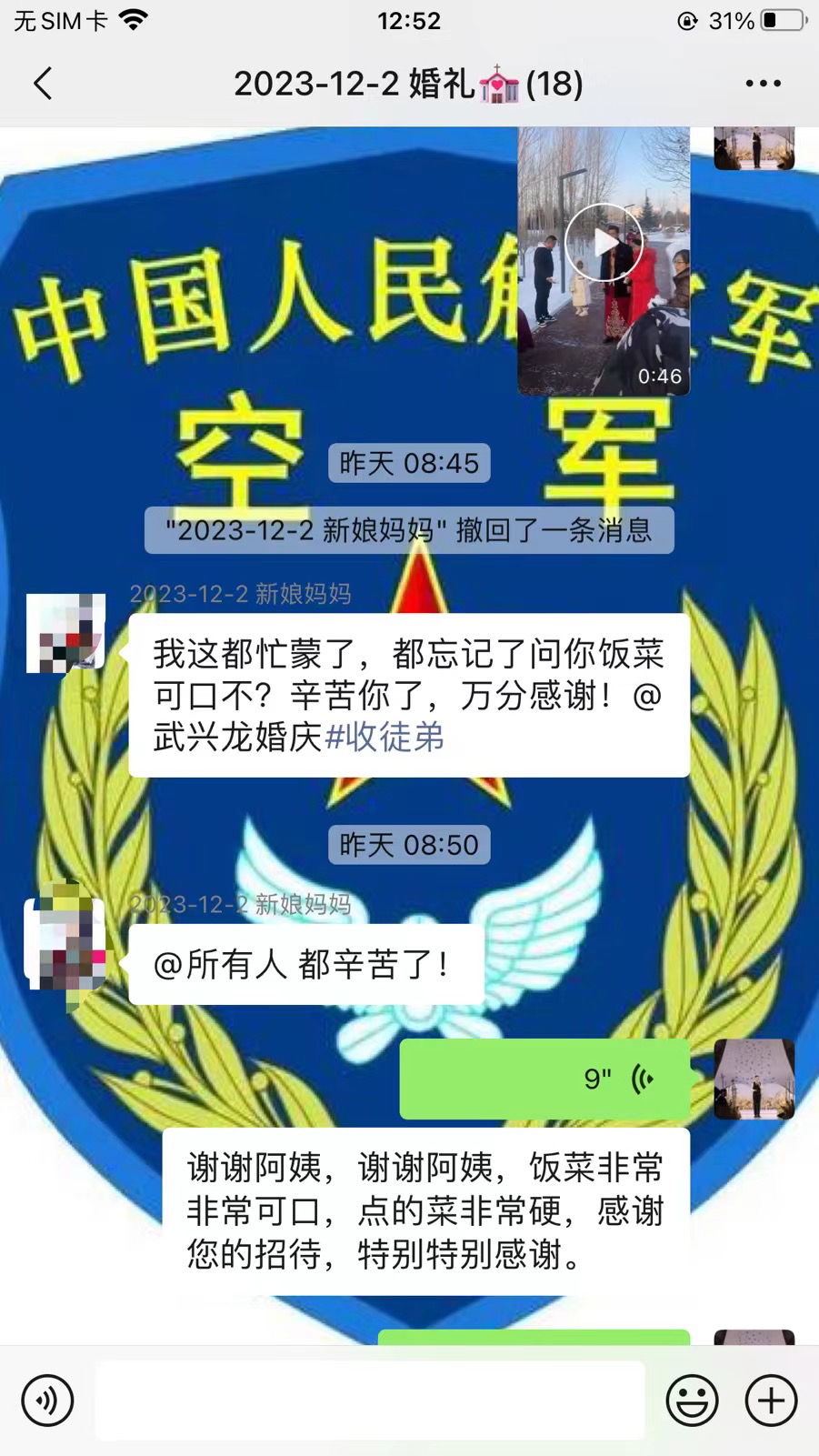Play the 9-second voice message
This screenshot has height=1456, width=819.
pyautogui.click(x=544, y=1079)
